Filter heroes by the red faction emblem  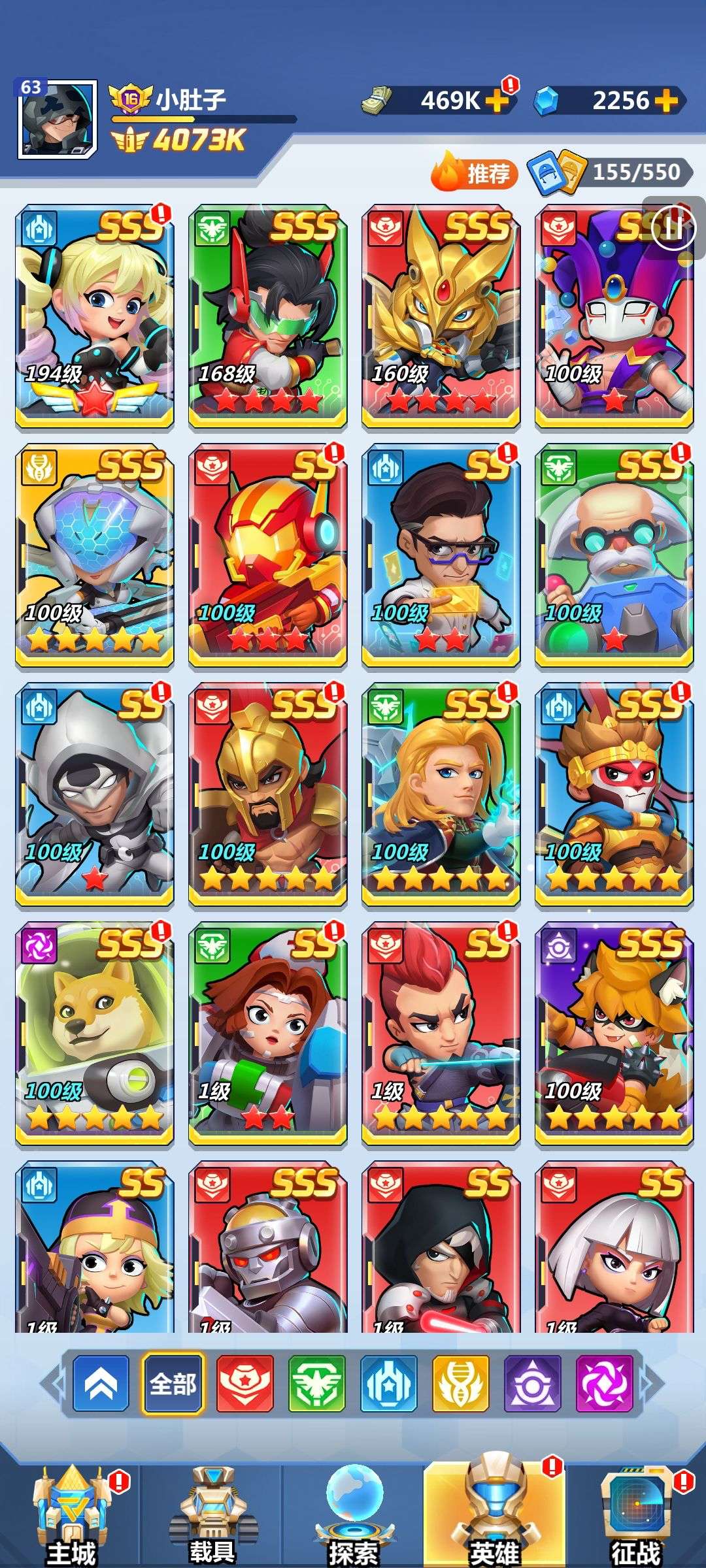[244, 1384]
